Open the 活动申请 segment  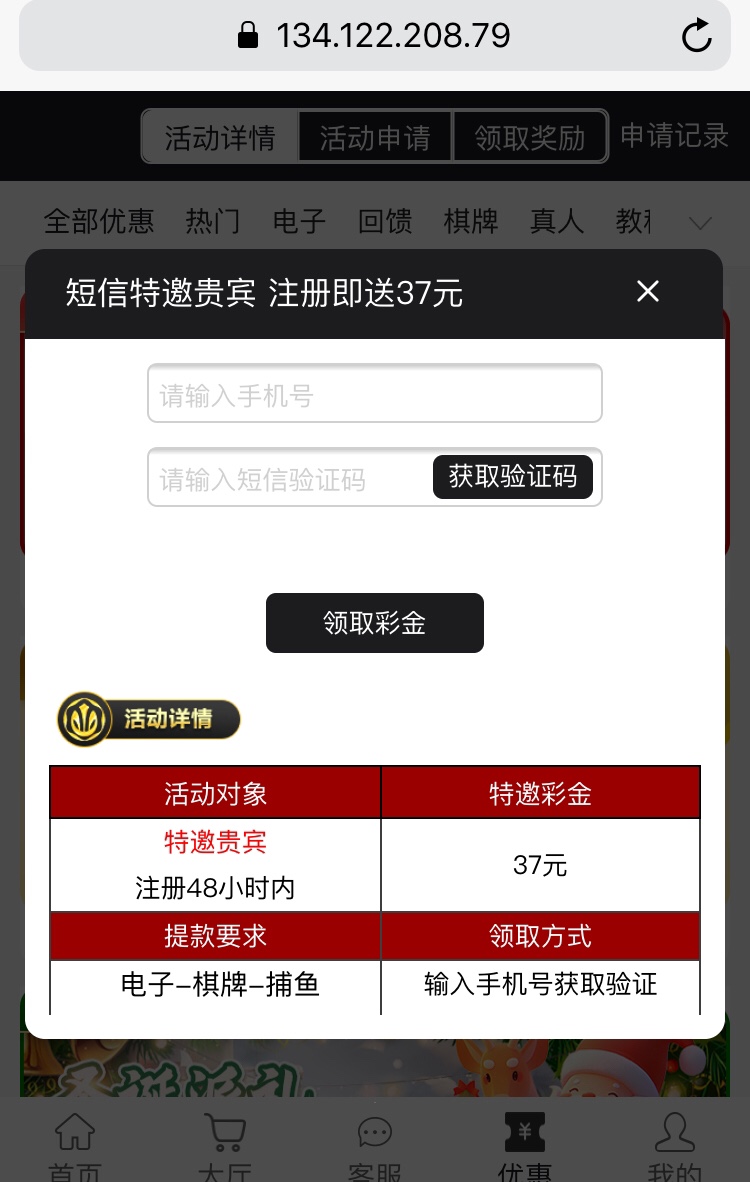(375, 137)
